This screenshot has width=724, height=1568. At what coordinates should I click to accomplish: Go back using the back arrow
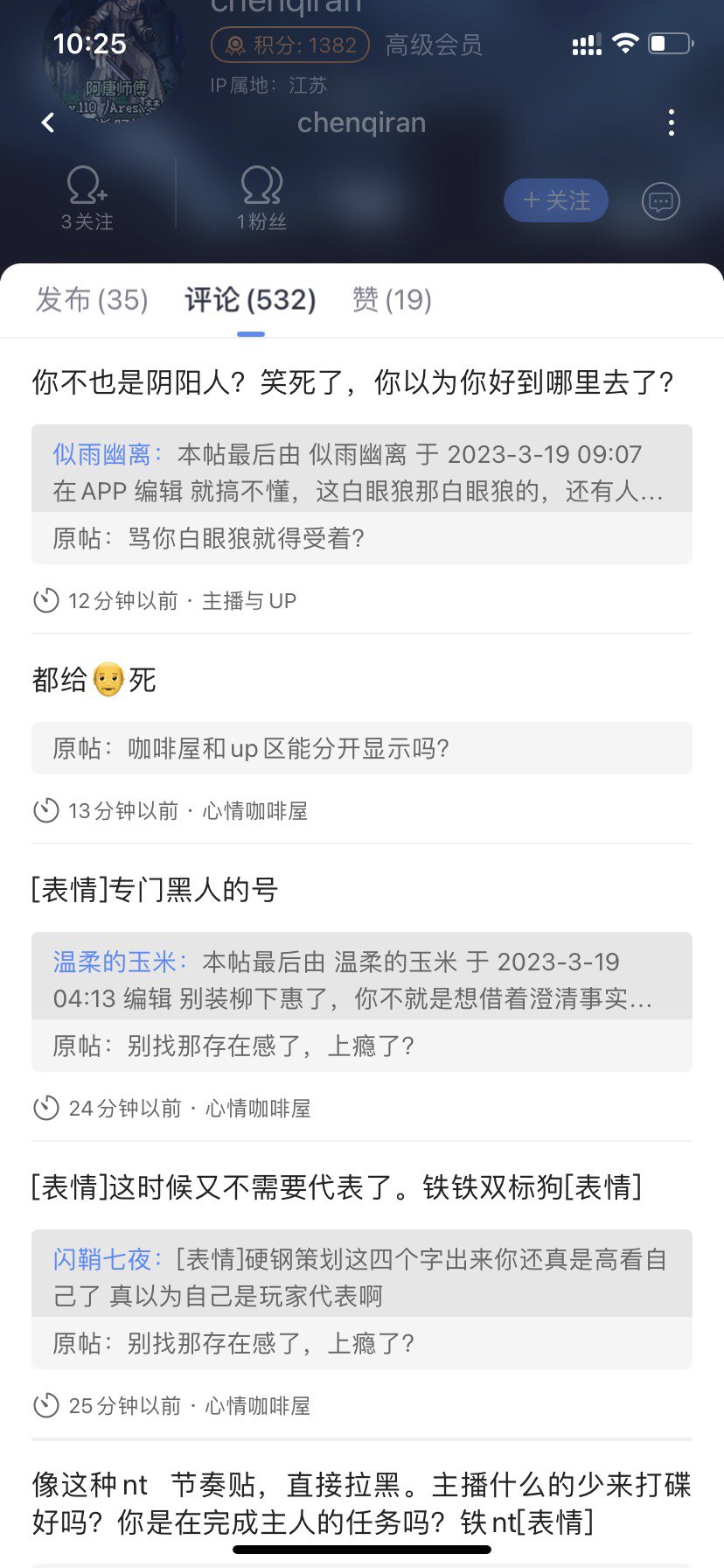pos(48,123)
